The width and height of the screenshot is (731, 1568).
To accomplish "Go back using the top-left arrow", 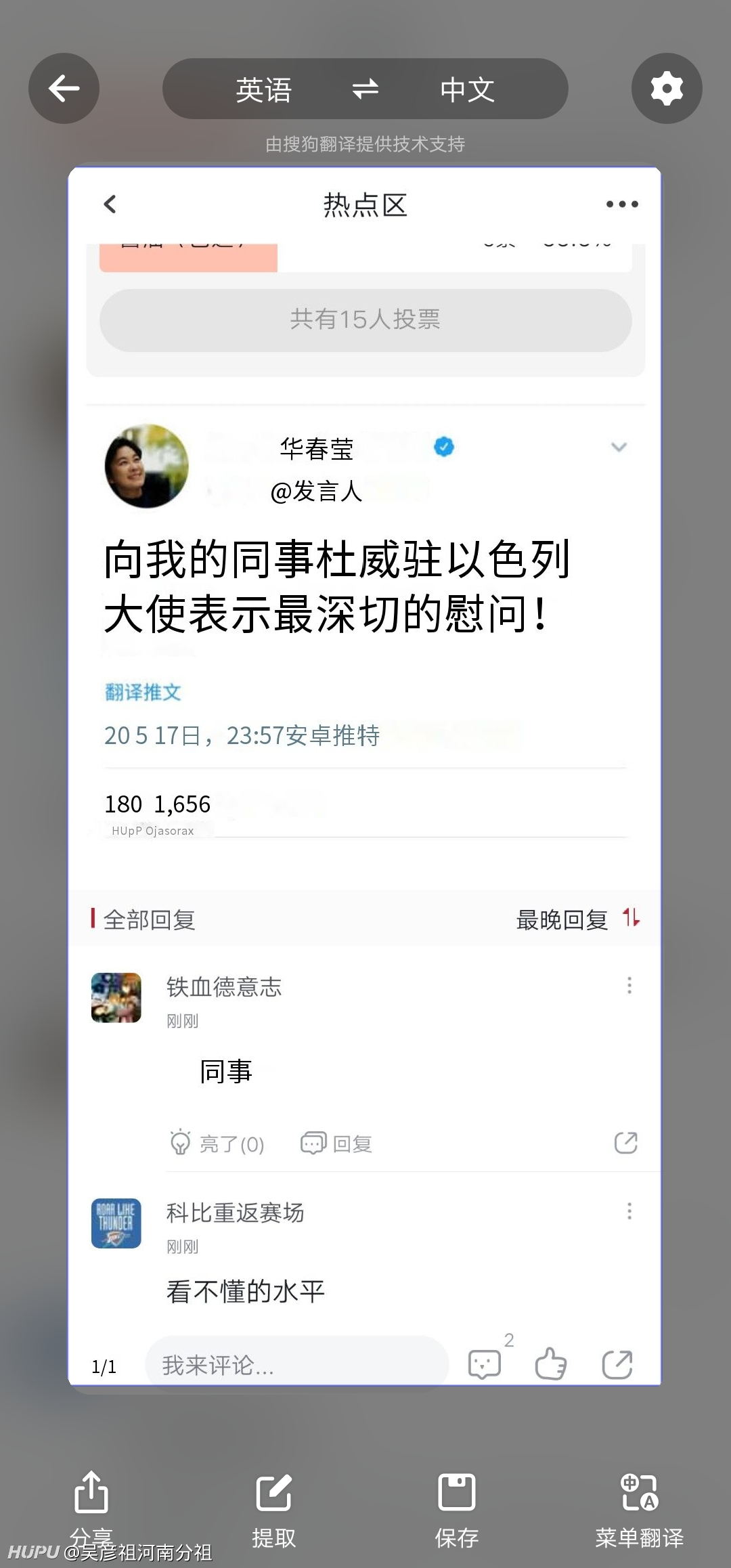I will coord(64,89).
